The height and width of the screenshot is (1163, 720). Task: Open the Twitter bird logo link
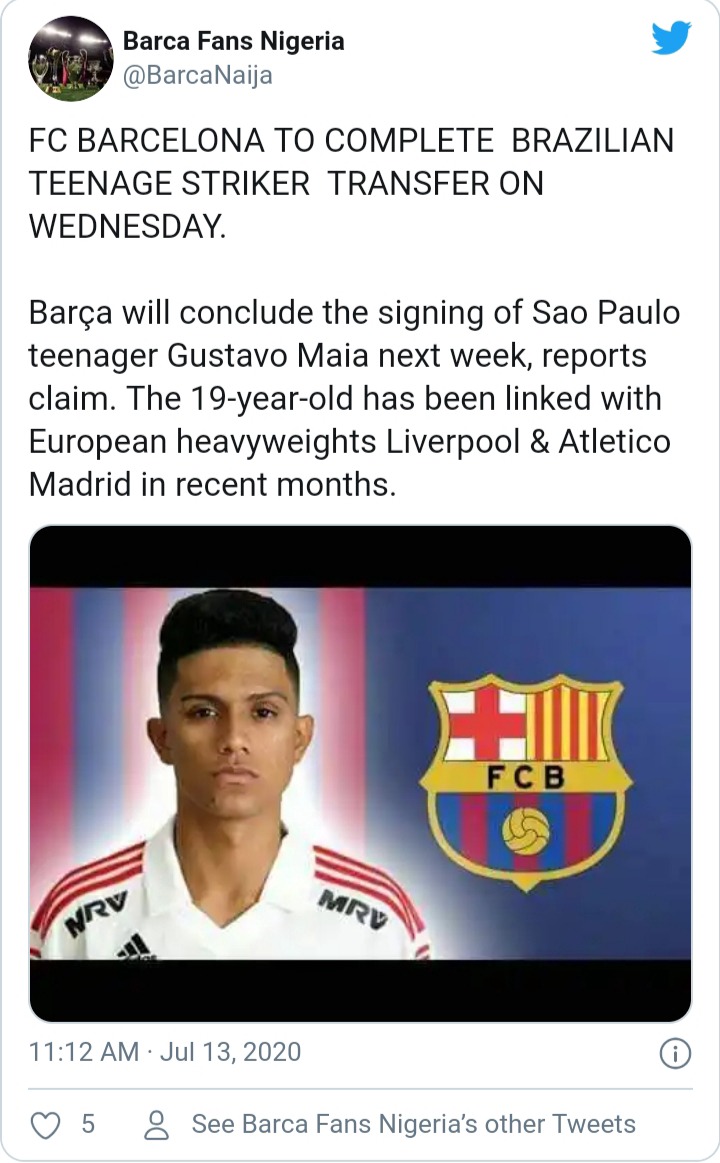pyautogui.click(x=671, y=38)
